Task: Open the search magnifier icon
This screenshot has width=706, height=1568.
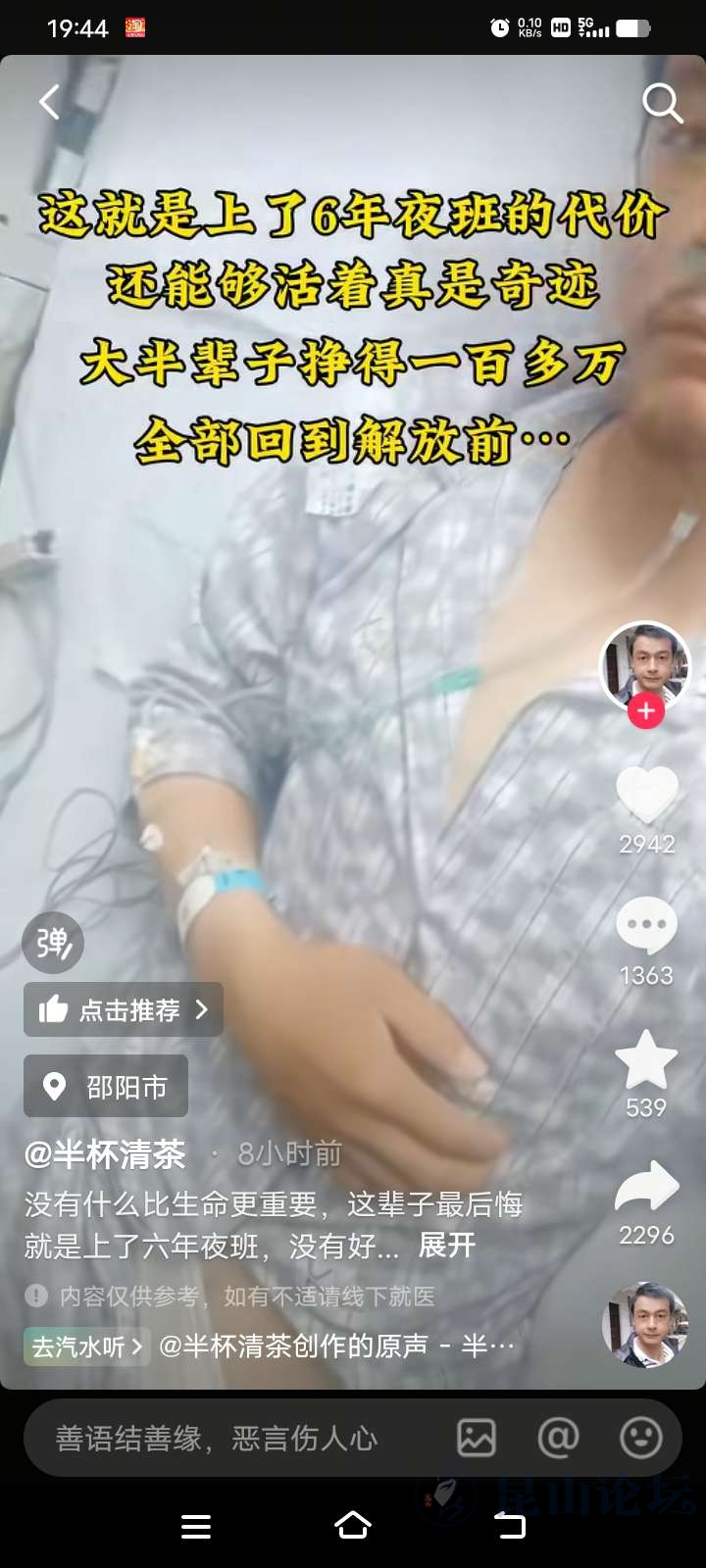Action: (x=662, y=103)
